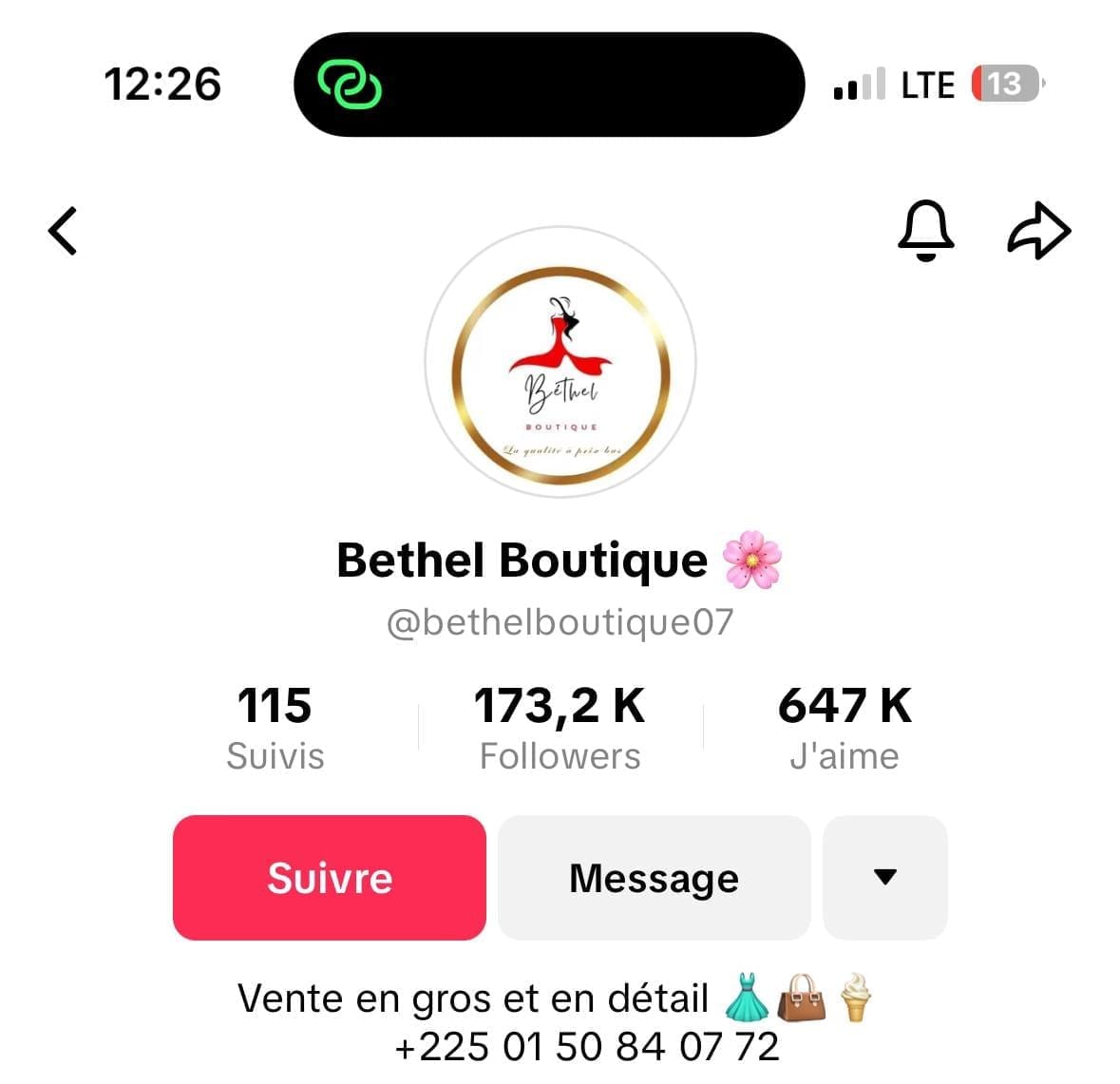Go back using the top-left arrow
1120x1084 pixels.
point(63,231)
